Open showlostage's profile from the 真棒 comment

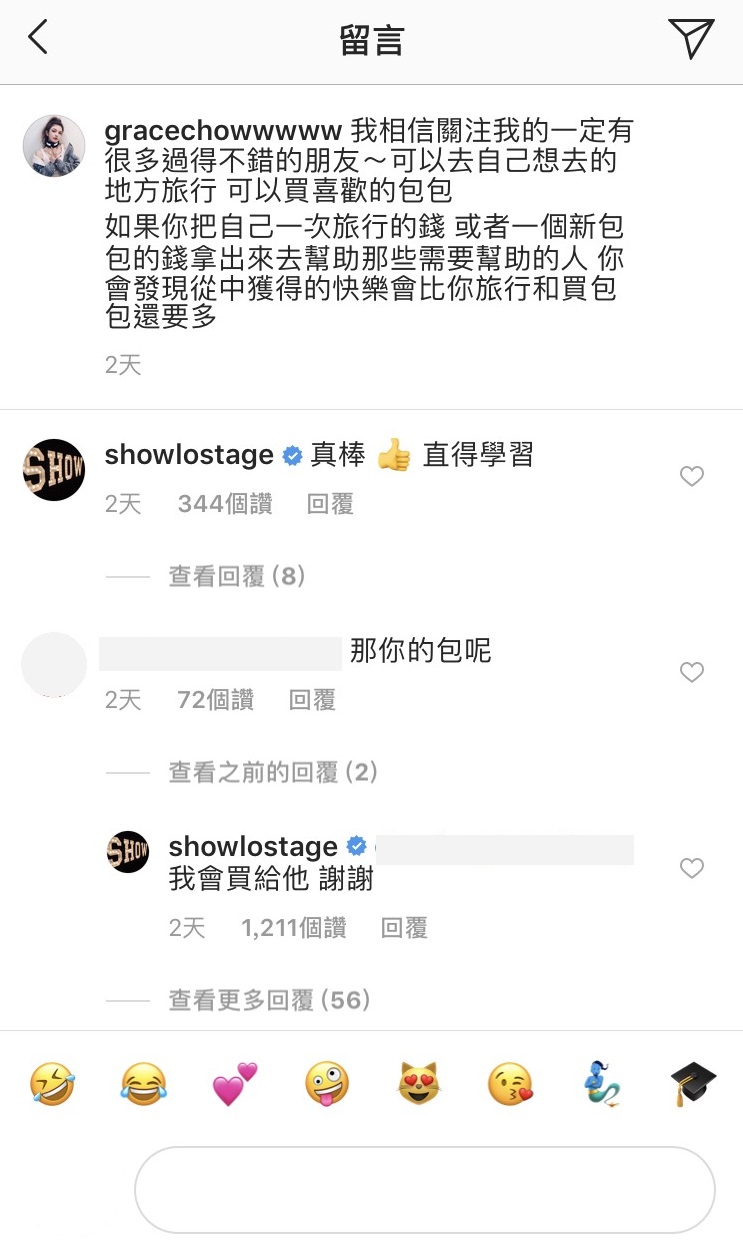[x=54, y=470]
